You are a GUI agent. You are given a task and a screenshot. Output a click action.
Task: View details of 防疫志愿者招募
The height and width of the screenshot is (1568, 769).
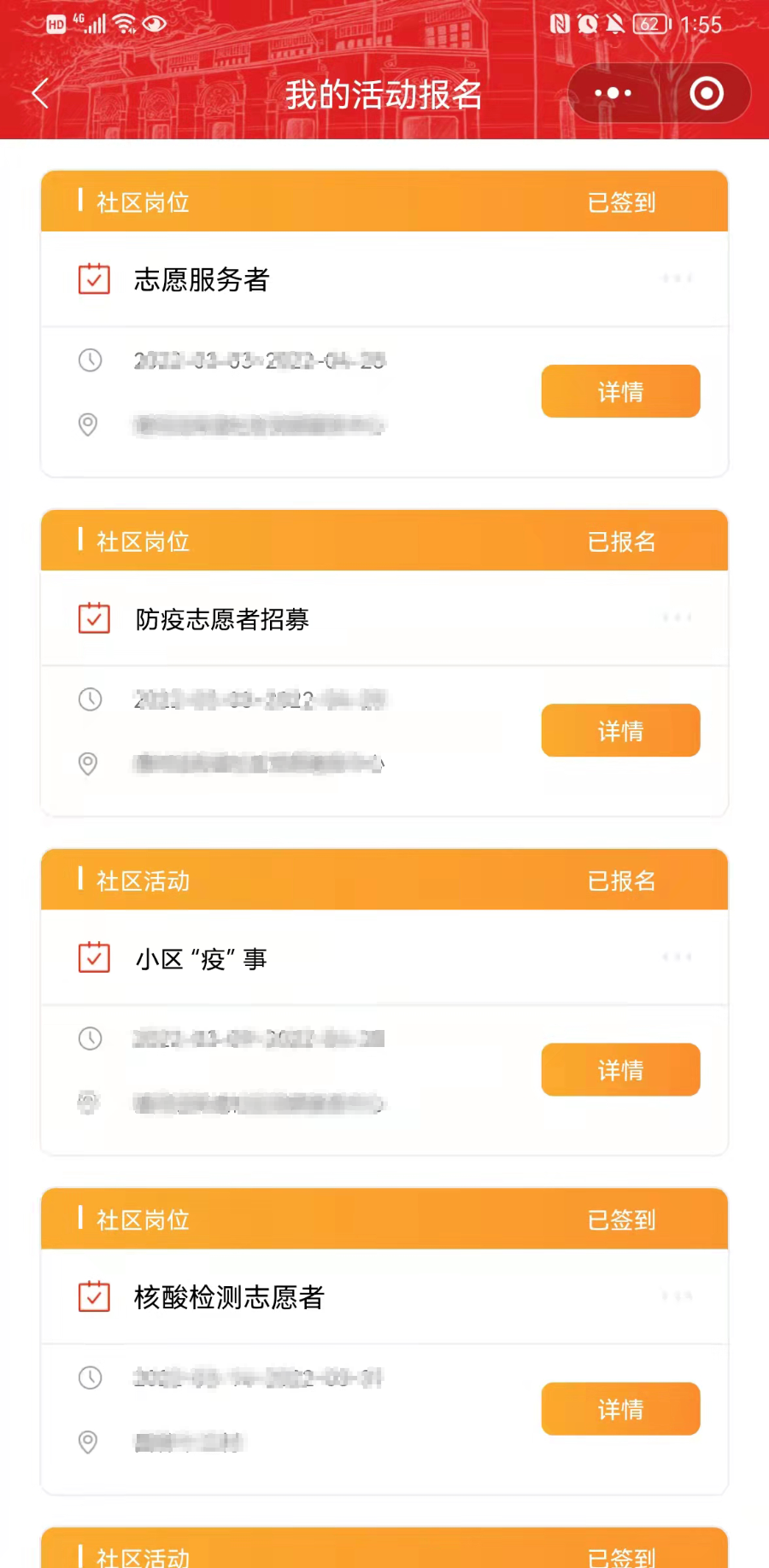[x=620, y=730]
